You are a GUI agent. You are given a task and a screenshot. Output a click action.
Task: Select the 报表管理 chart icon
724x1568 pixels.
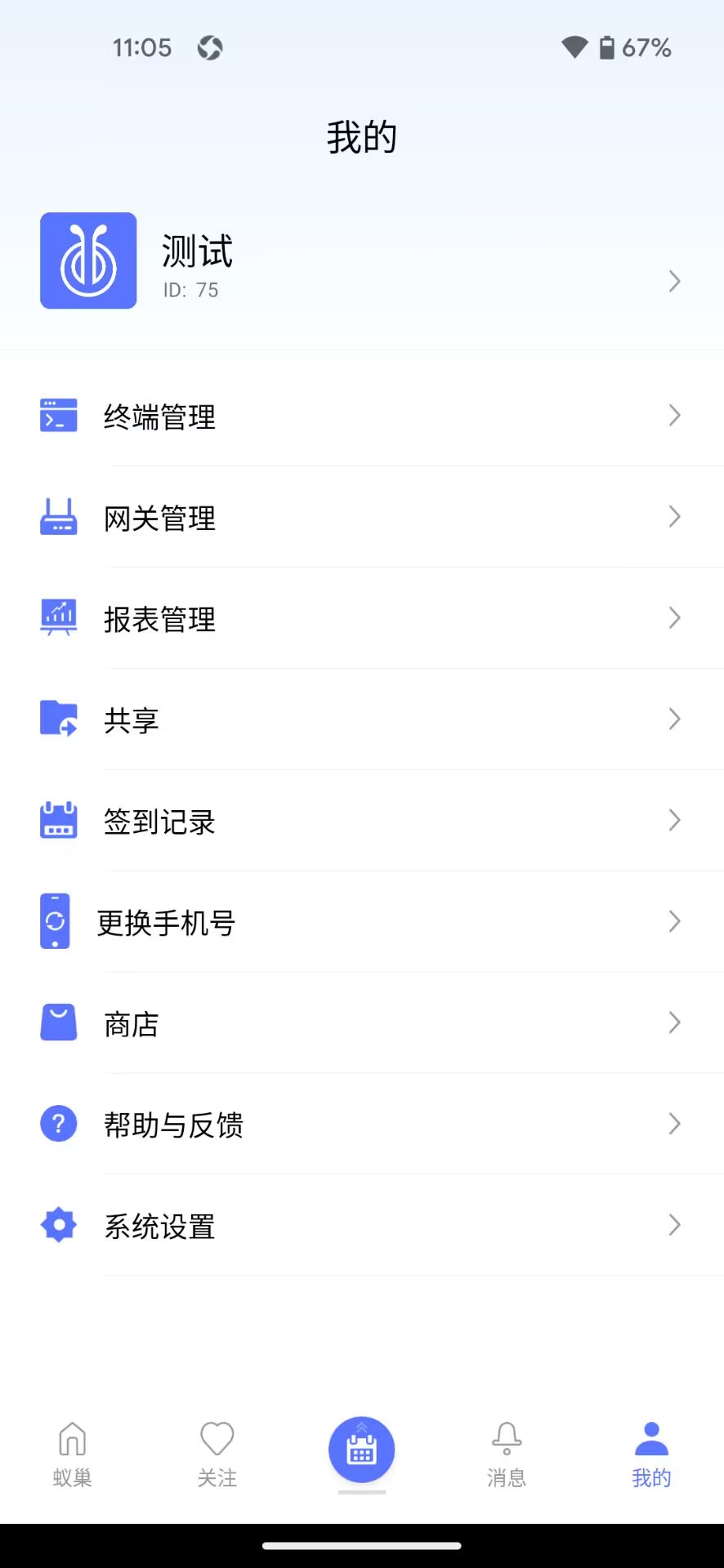coord(58,617)
